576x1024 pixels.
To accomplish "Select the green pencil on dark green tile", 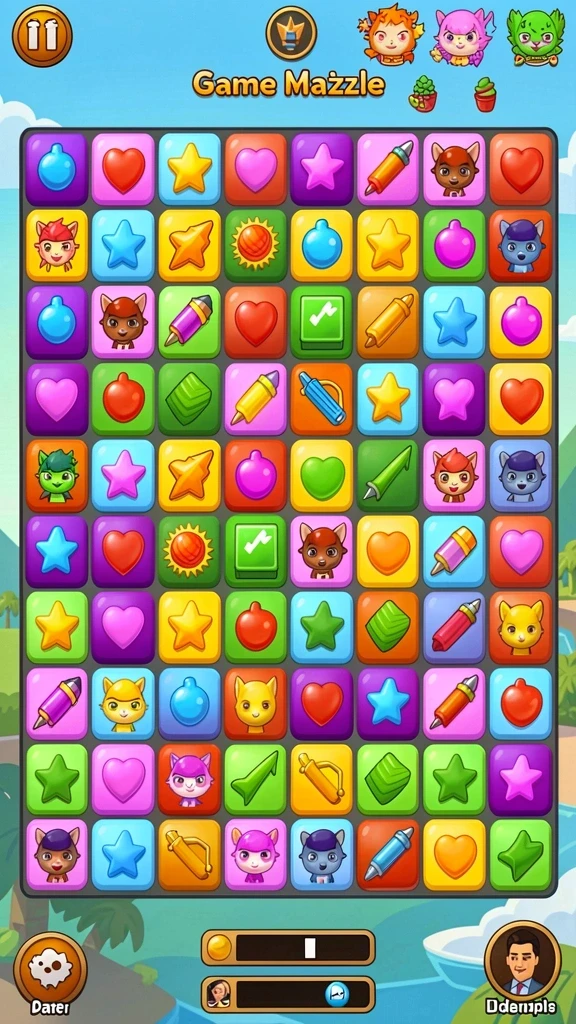I will click(388, 475).
